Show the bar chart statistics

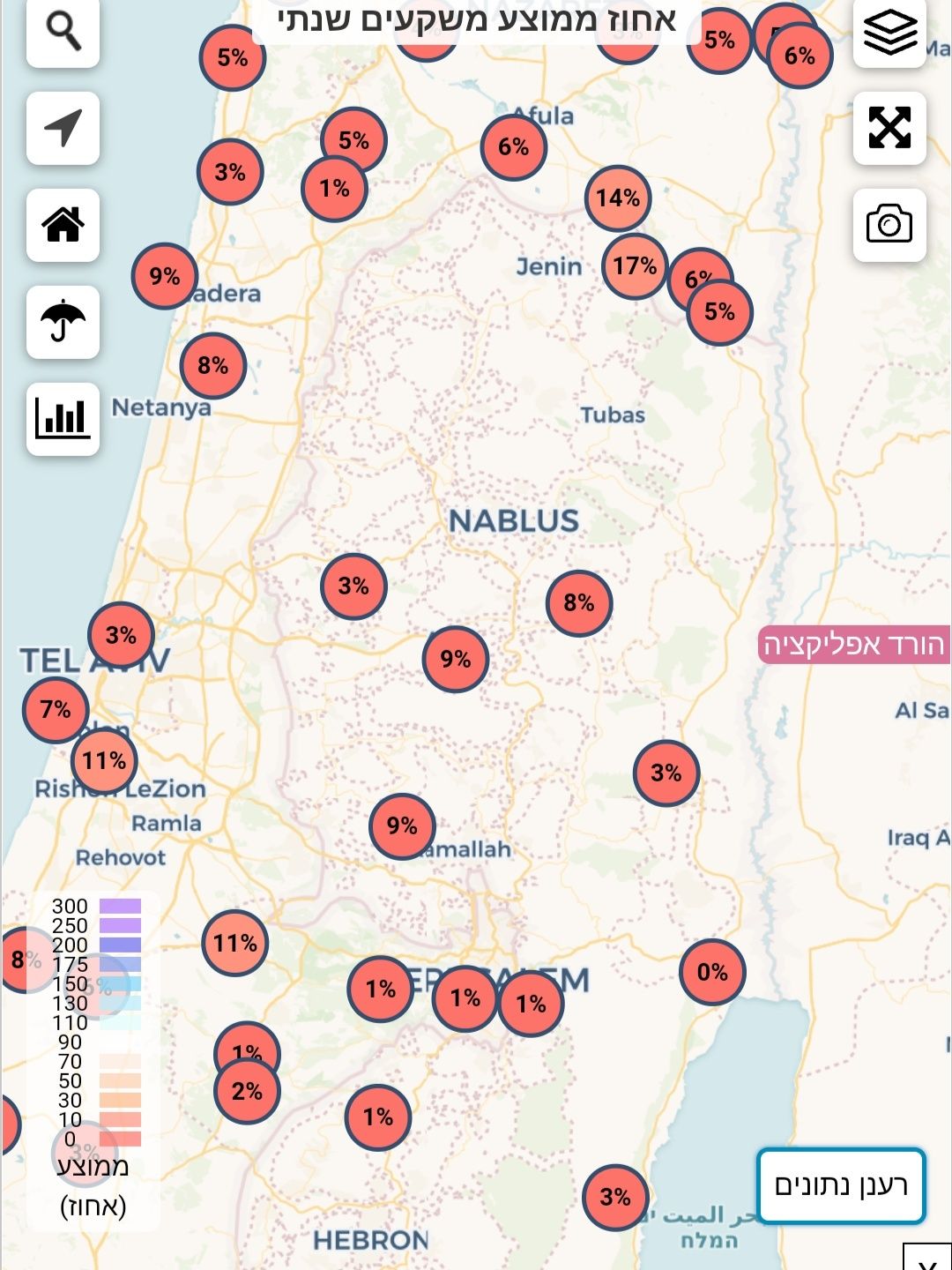[63, 419]
